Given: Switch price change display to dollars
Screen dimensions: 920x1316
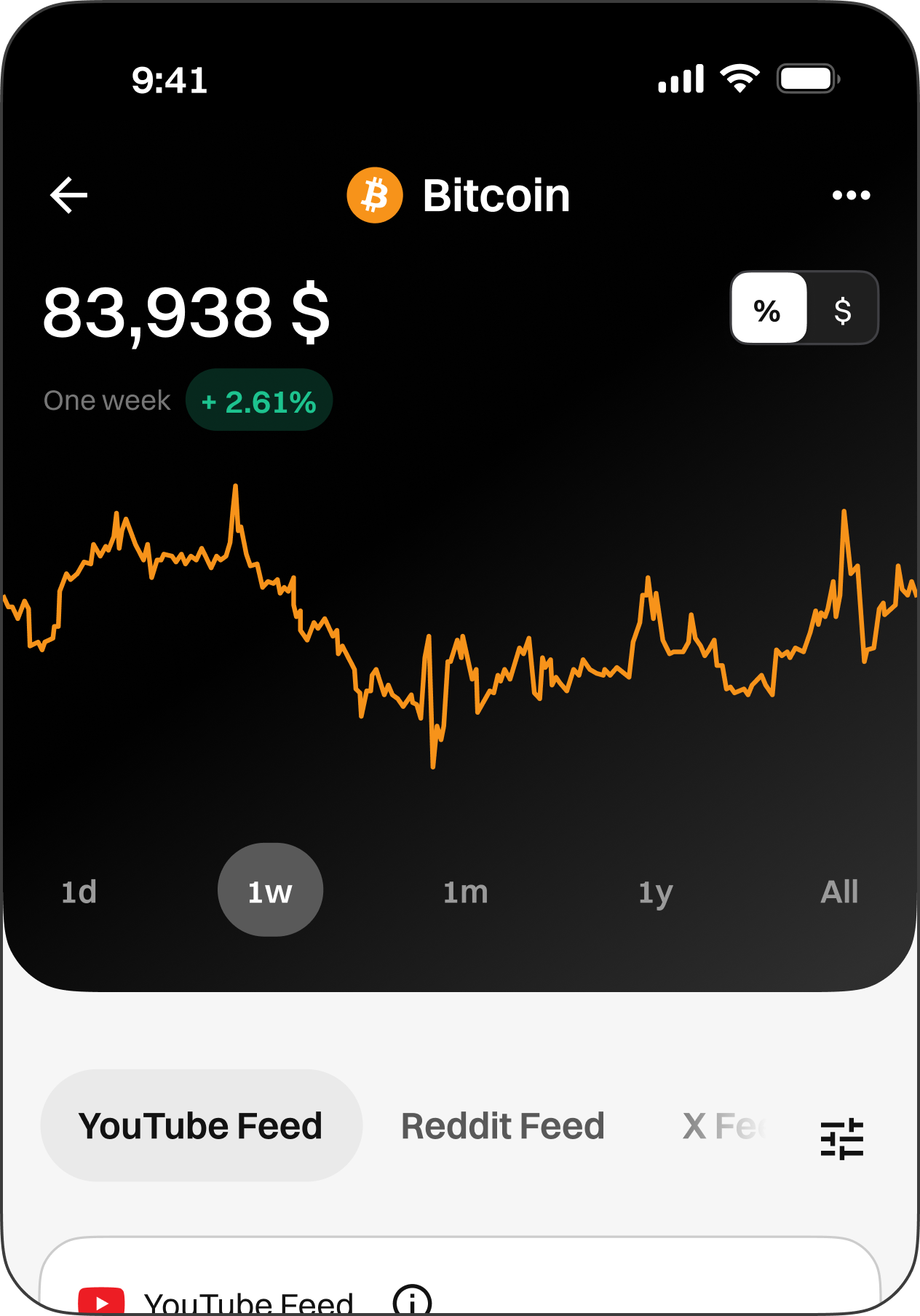Looking at the screenshot, I should (842, 309).
